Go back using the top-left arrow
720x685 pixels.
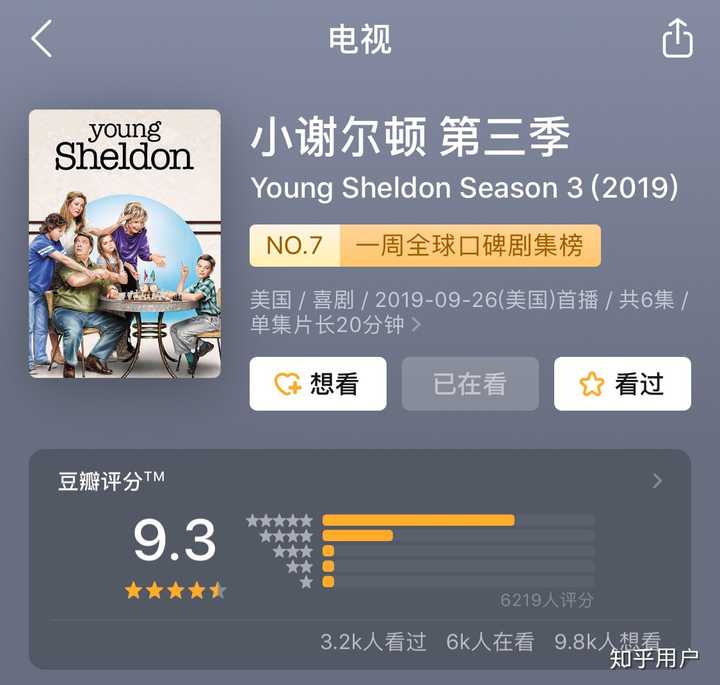point(41,39)
